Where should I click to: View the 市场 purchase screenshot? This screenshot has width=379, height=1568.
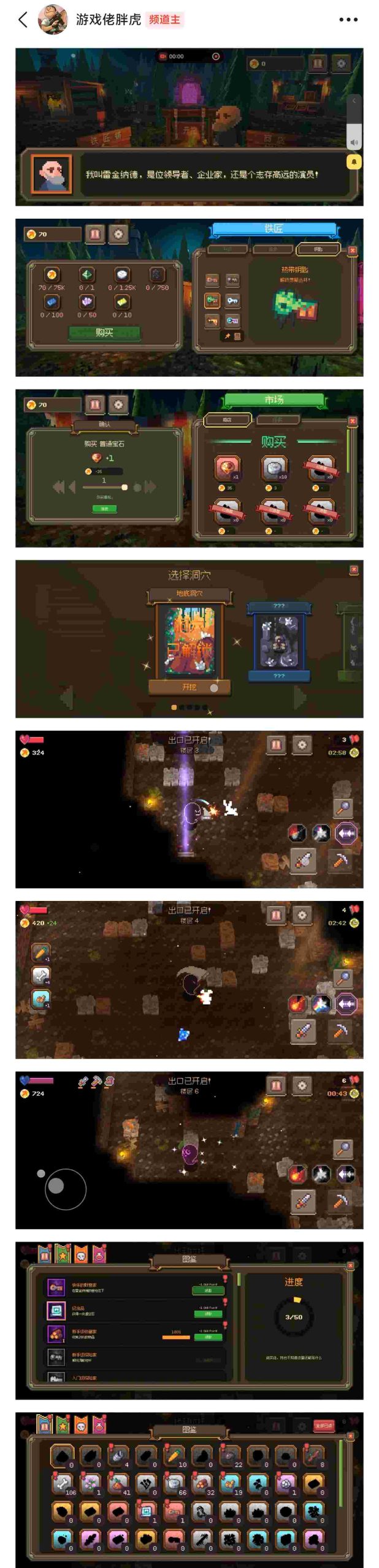click(189, 468)
